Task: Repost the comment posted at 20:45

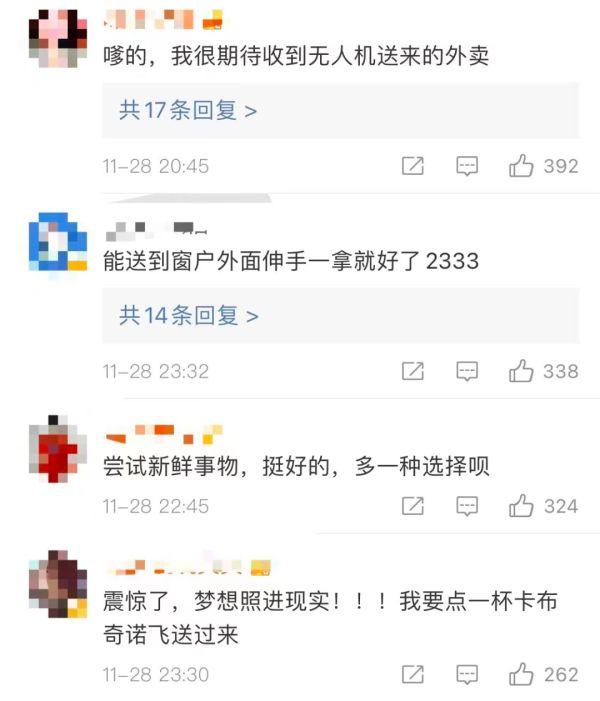Action: (x=413, y=167)
